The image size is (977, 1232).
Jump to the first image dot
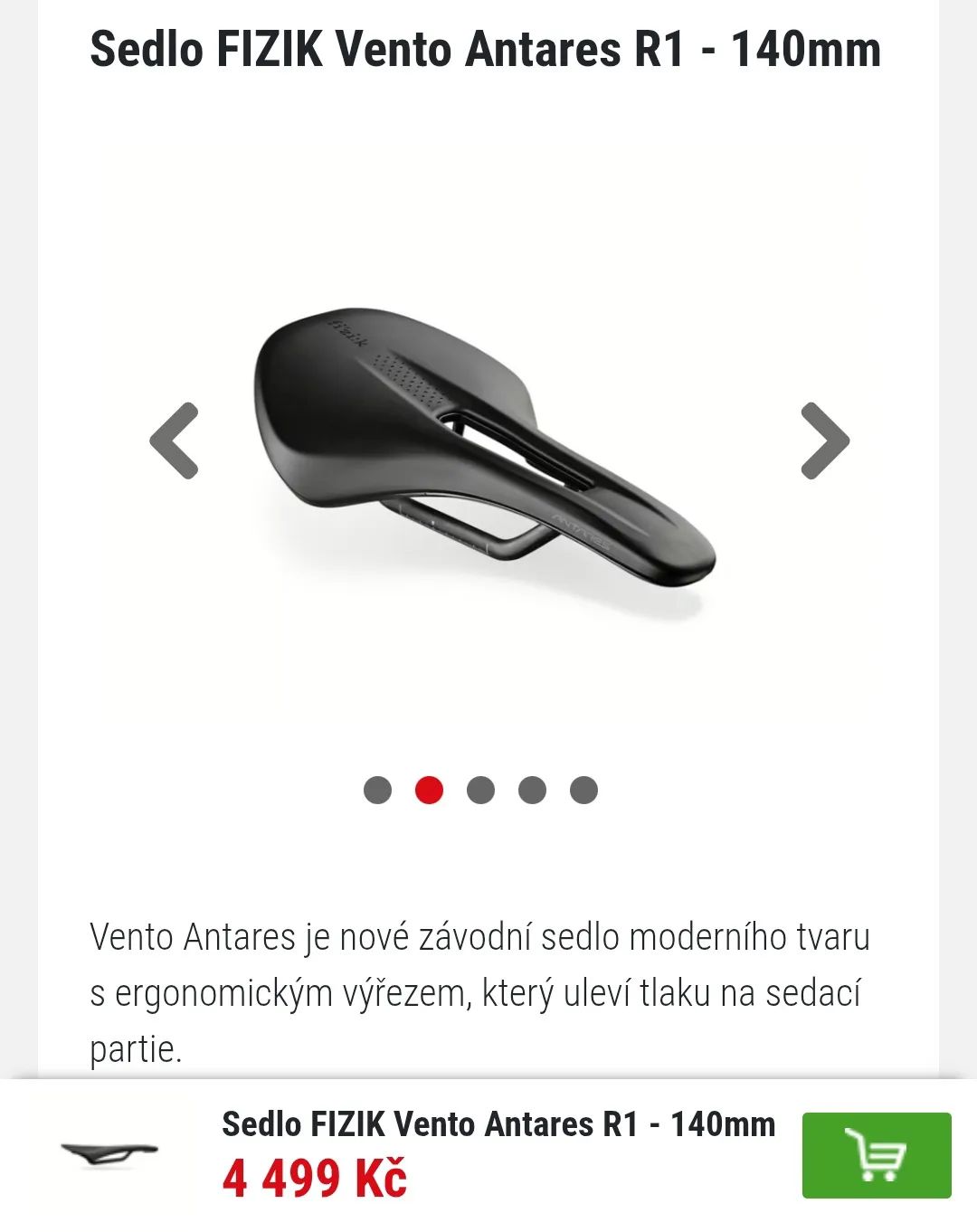pyautogui.click(x=377, y=790)
